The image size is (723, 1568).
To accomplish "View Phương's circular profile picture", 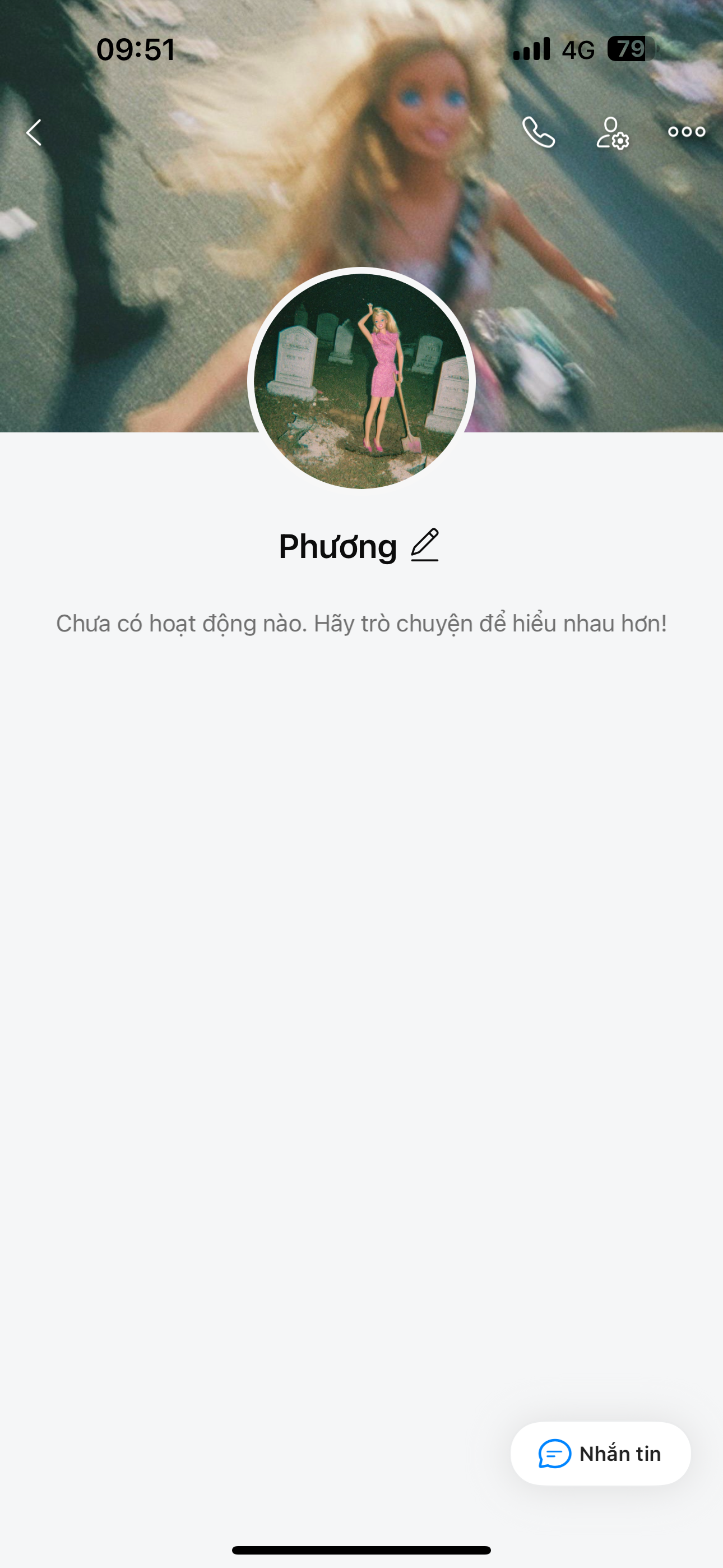I will click(x=361, y=381).
